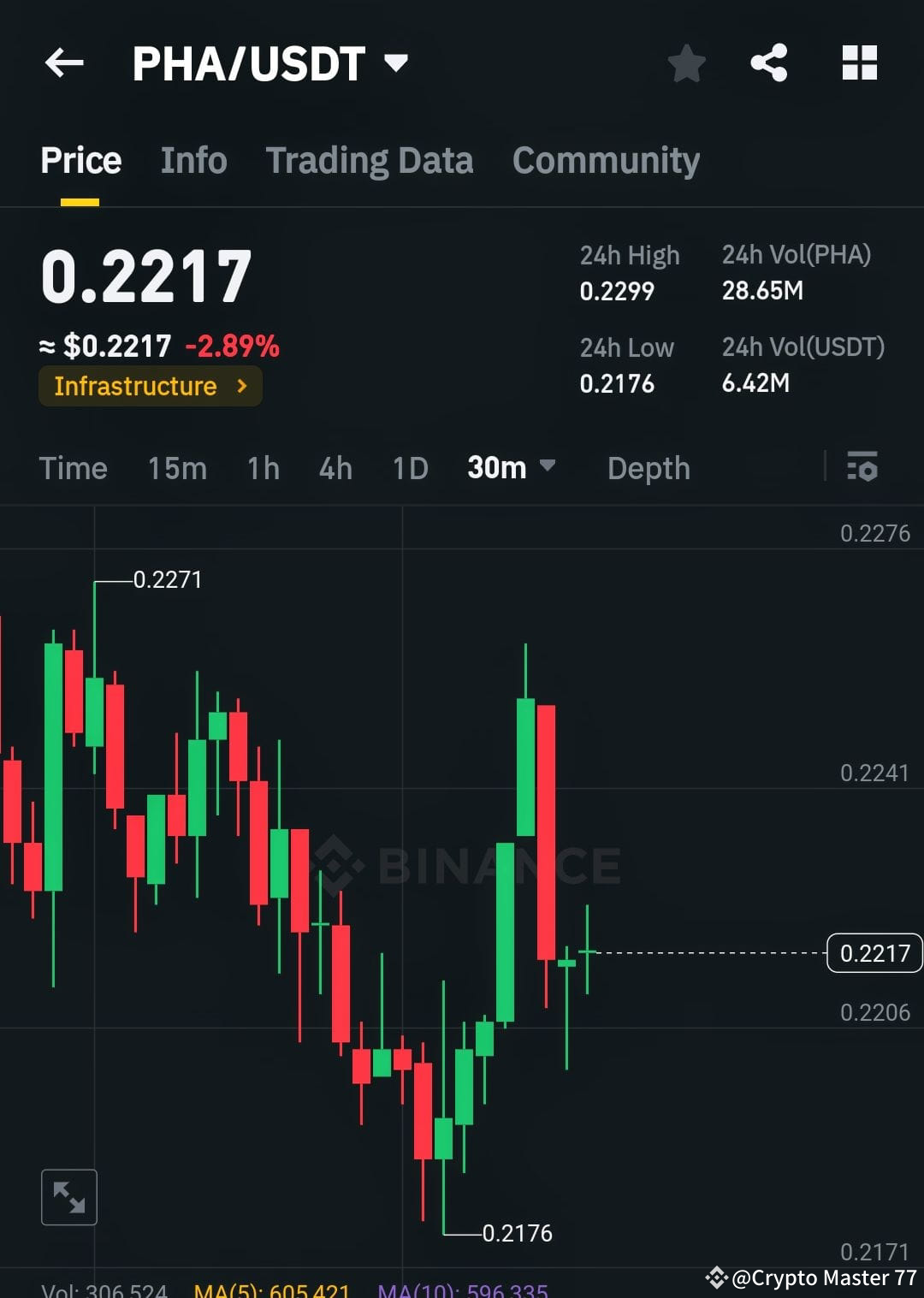
Task: Expand the Infrastructure category chevron
Action: pos(242,386)
